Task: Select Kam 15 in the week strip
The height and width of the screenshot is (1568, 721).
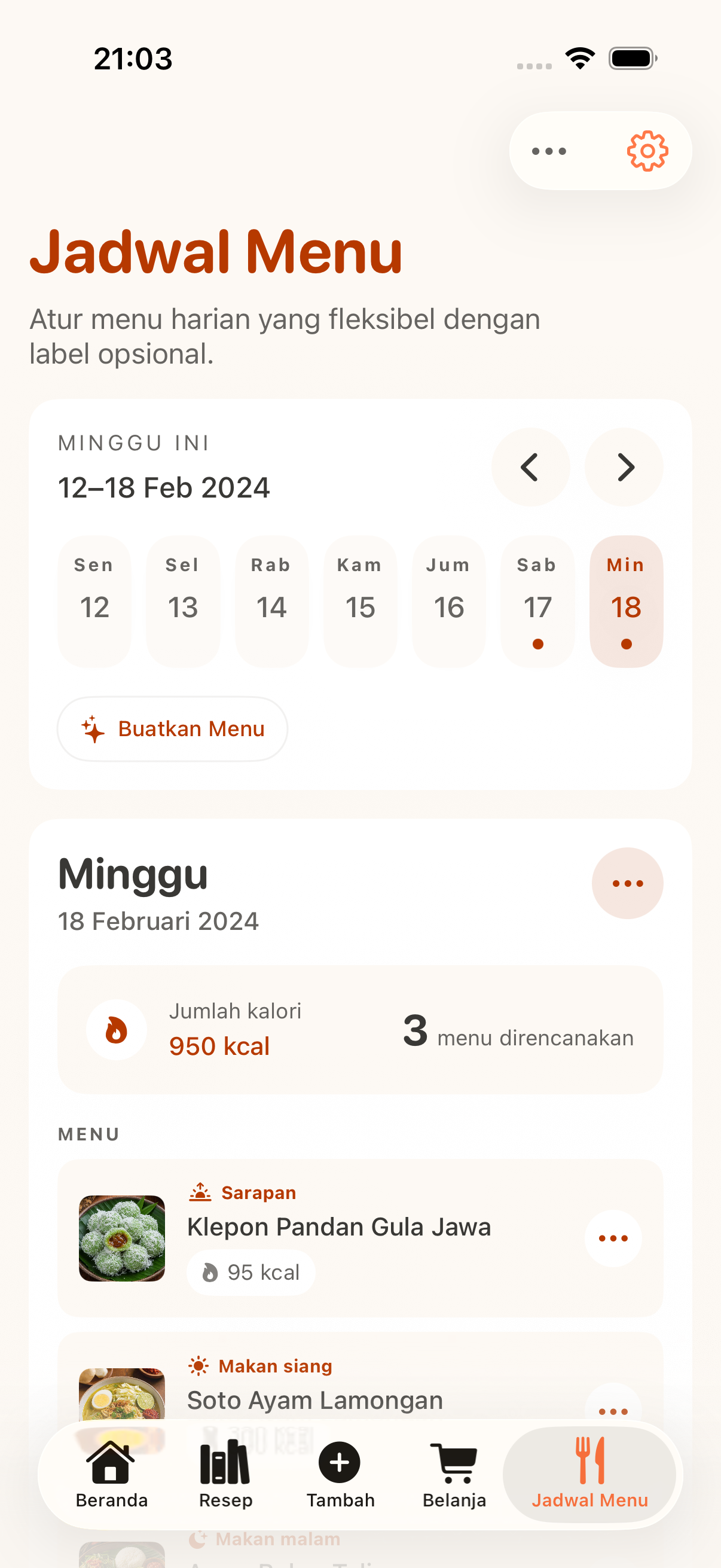Action: [x=360, y=602]
